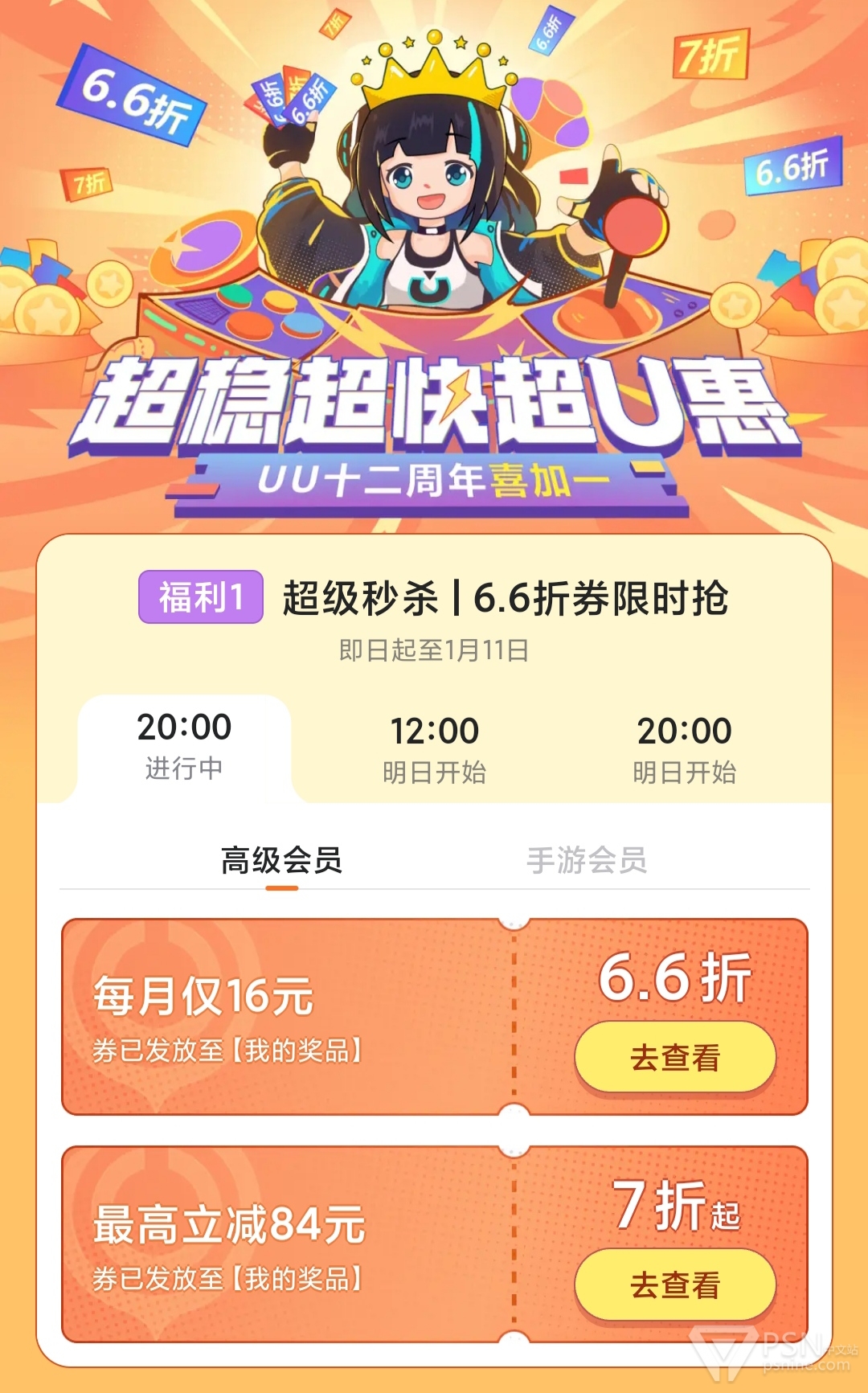
Task: Open the 20:00 明日开始 time slot
Action: [x=684, y=750]
